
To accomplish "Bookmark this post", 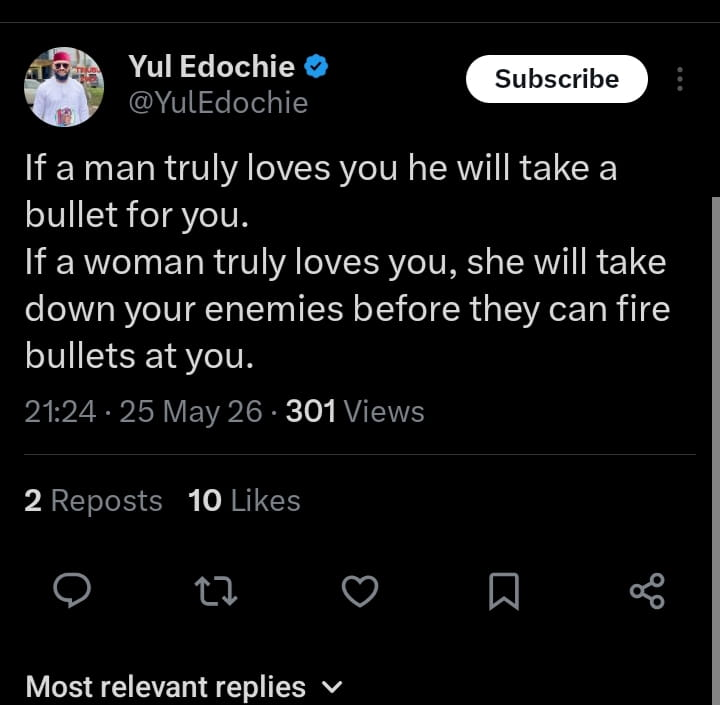I will tap(504, 591).
